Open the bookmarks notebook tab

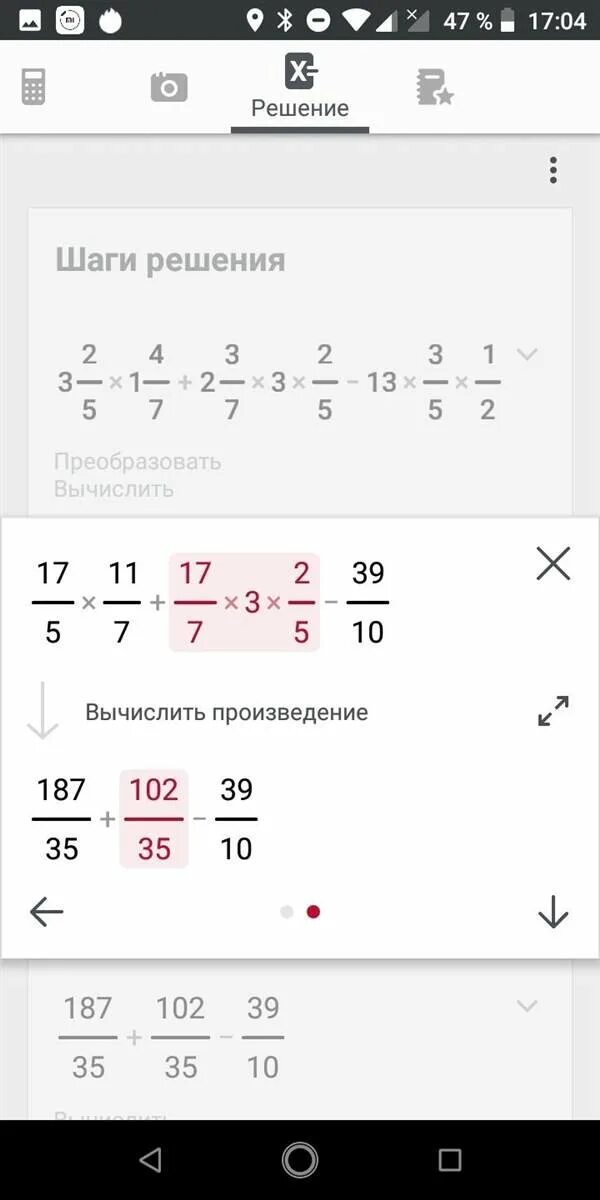tap(434, 87)
